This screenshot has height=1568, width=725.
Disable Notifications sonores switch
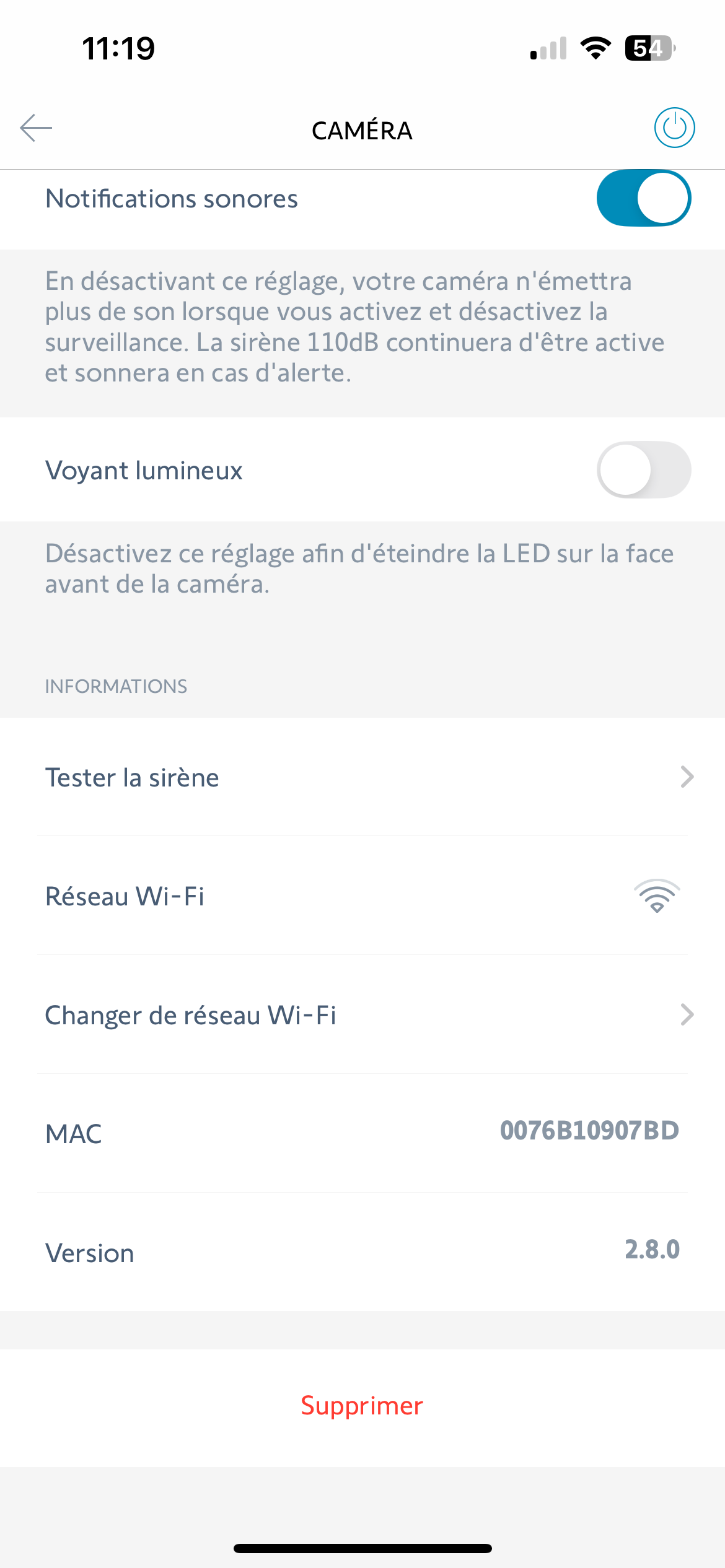(x=643, y=198)
